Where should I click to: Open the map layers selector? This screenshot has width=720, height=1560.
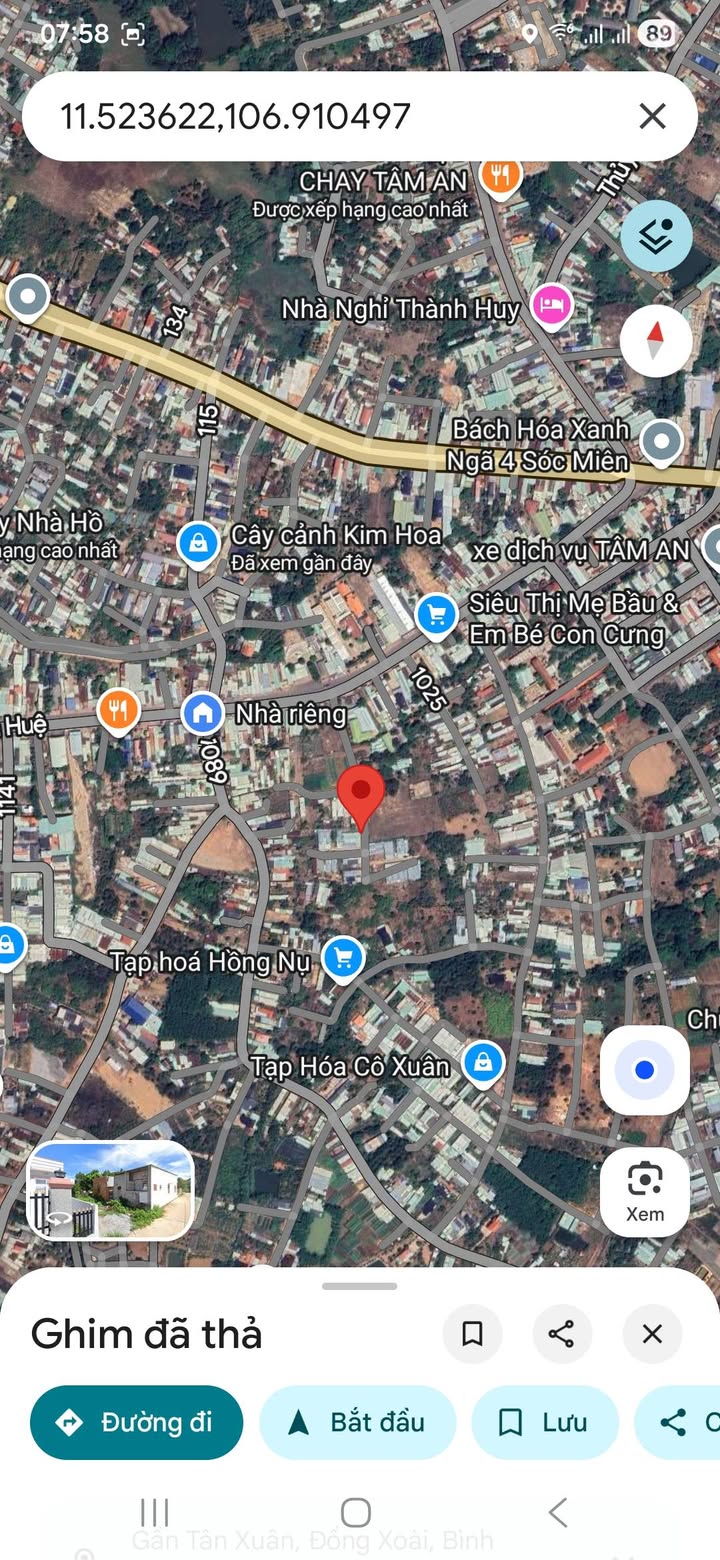point(656,236)
